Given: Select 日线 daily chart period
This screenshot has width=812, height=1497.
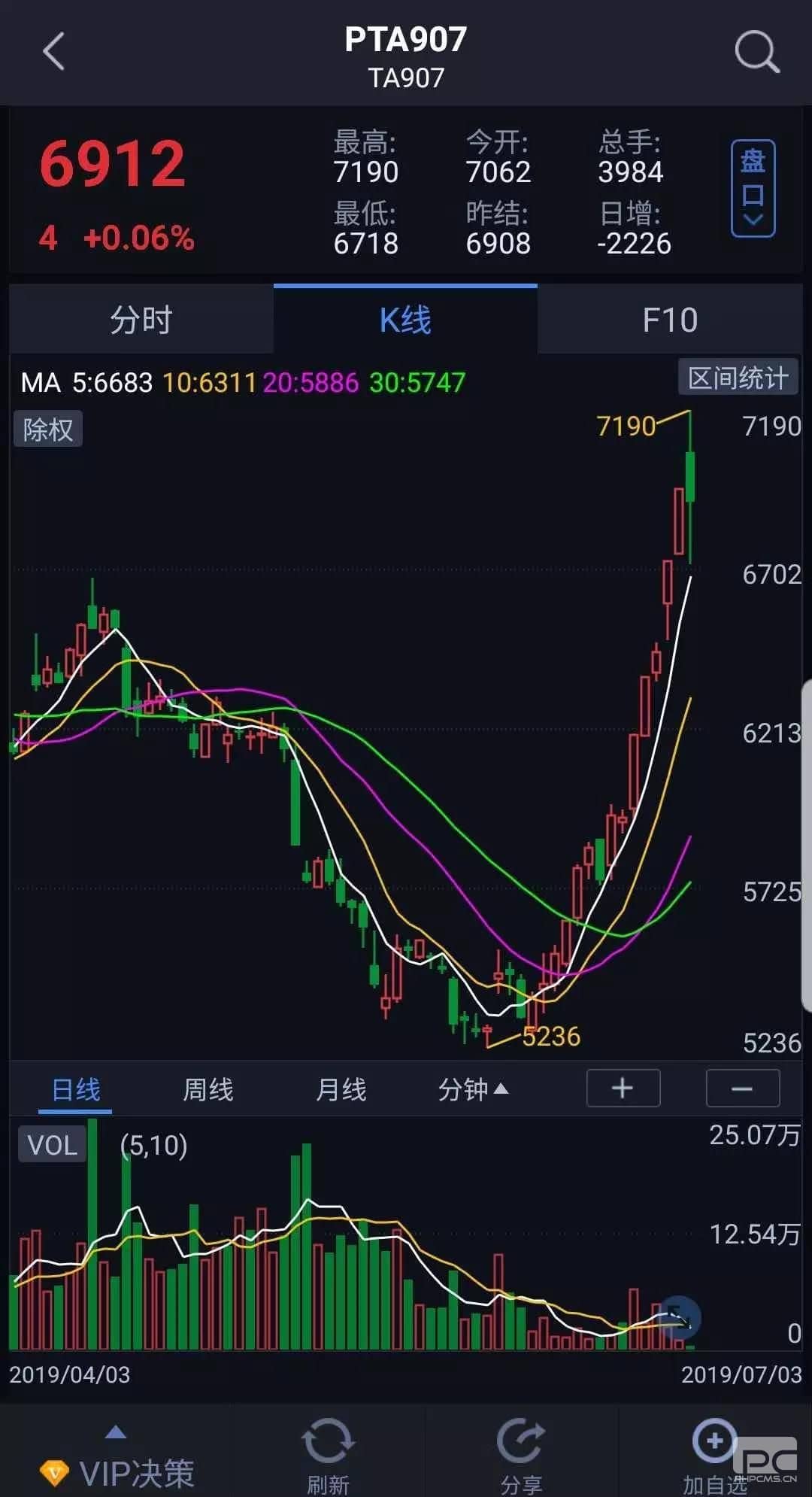Looking at the screenshot, I should point(75,1089).
